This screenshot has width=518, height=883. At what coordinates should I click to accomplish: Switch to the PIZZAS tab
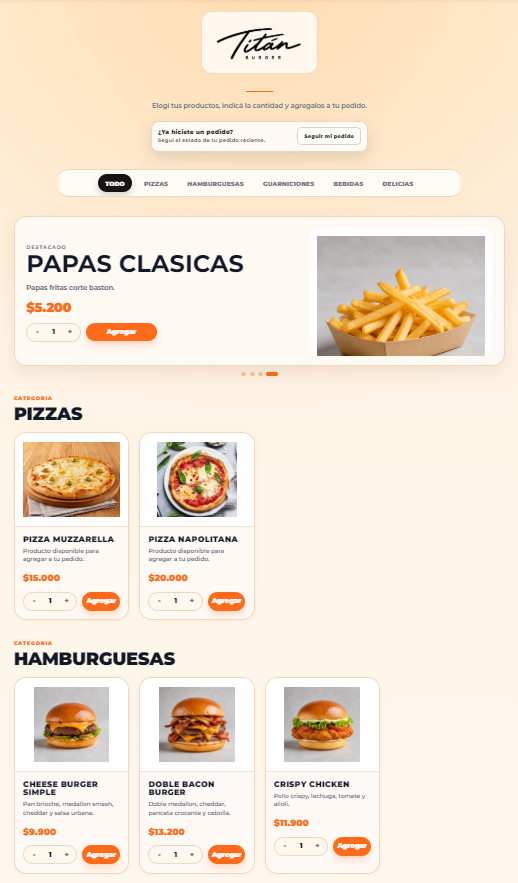point(156,184)
